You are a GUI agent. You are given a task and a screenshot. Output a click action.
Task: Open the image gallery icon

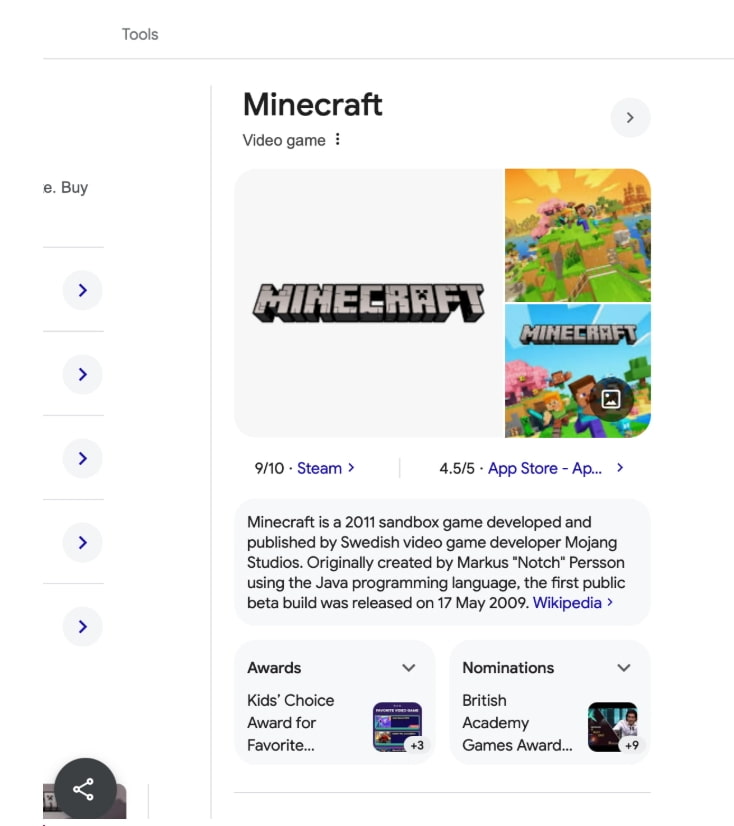coord(611,399)
